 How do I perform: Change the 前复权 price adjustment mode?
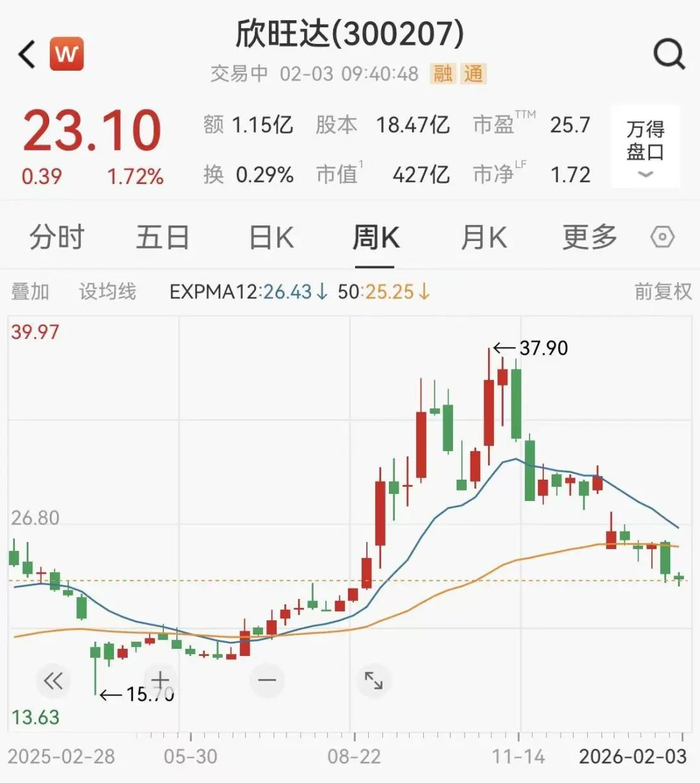(x=663, y=292)
